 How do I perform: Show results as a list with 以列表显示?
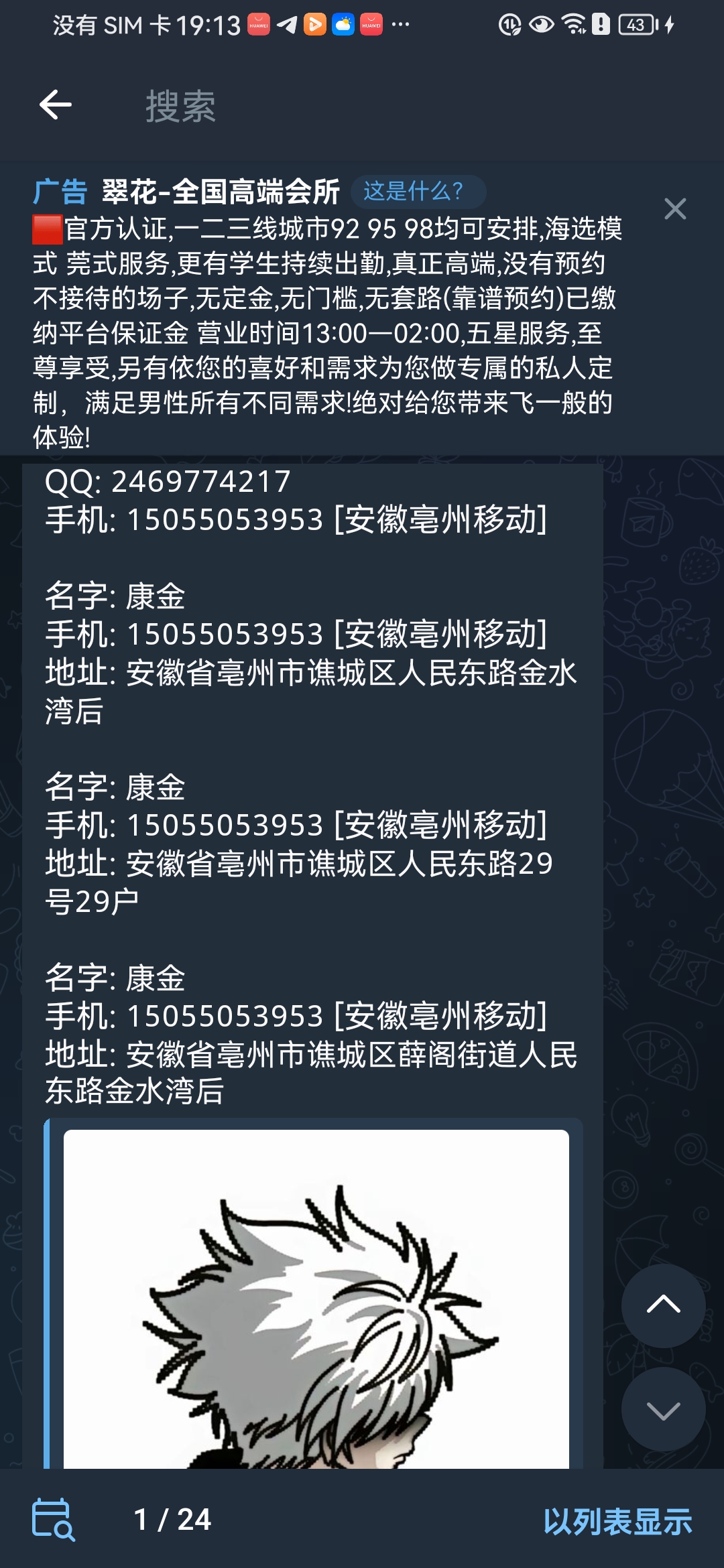[x=617, y=1521]
